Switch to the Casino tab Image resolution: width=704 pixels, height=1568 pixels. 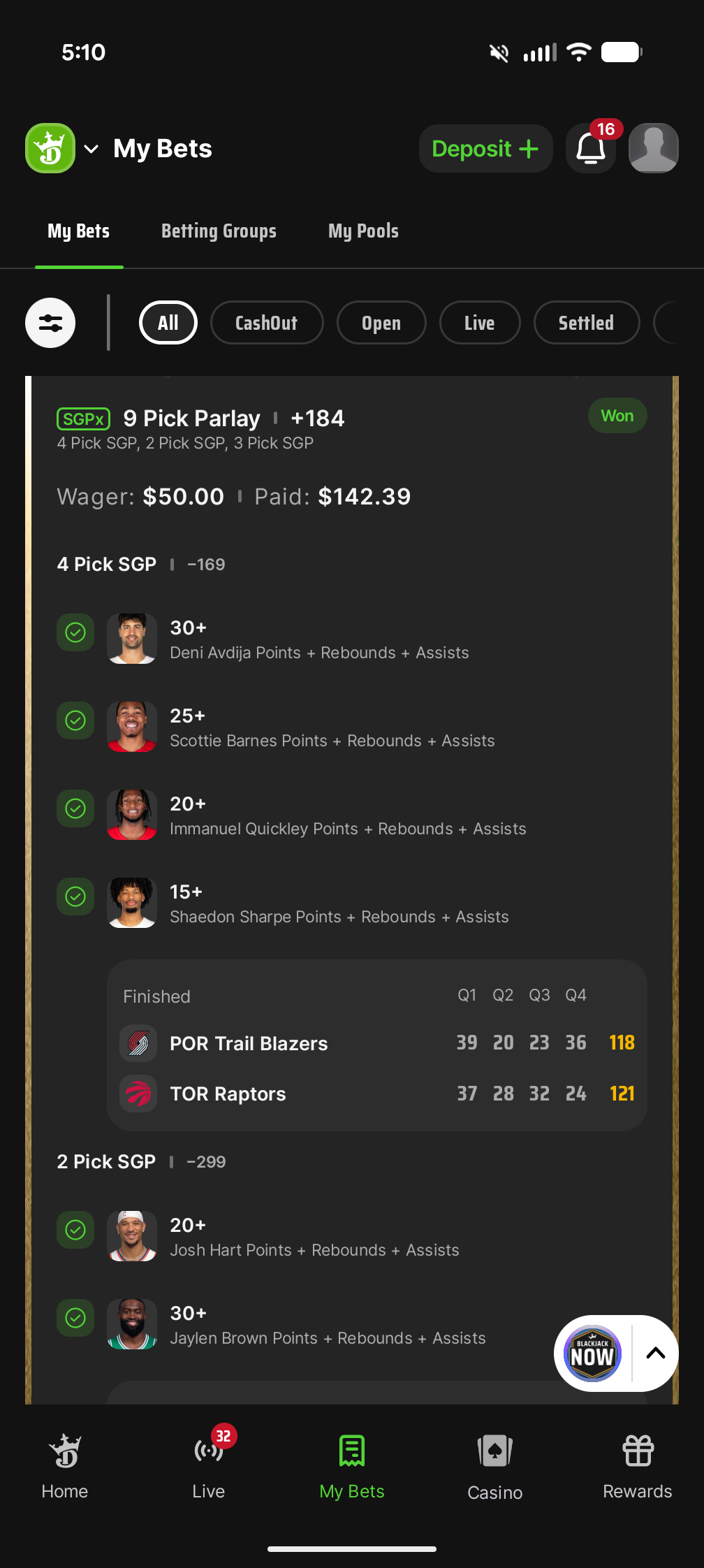494,1464
